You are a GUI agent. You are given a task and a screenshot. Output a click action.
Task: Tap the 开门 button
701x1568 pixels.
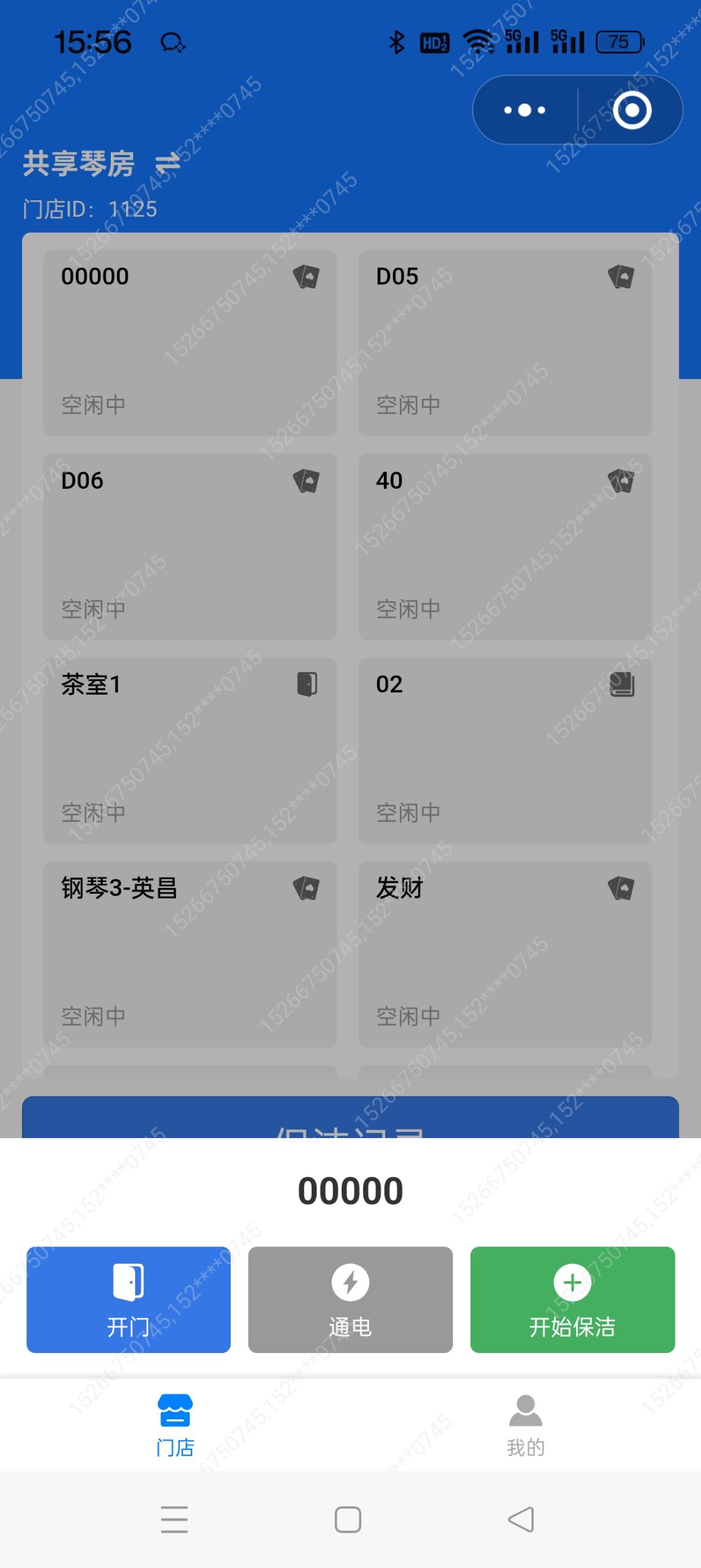click(129, 1299)
